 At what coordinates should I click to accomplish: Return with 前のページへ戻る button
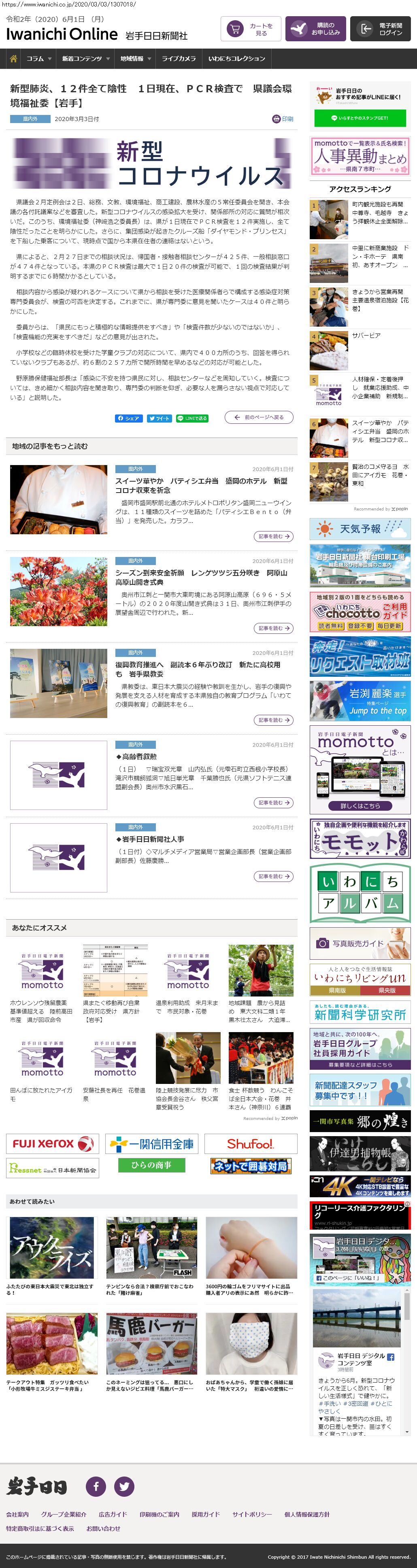point(259,417)
